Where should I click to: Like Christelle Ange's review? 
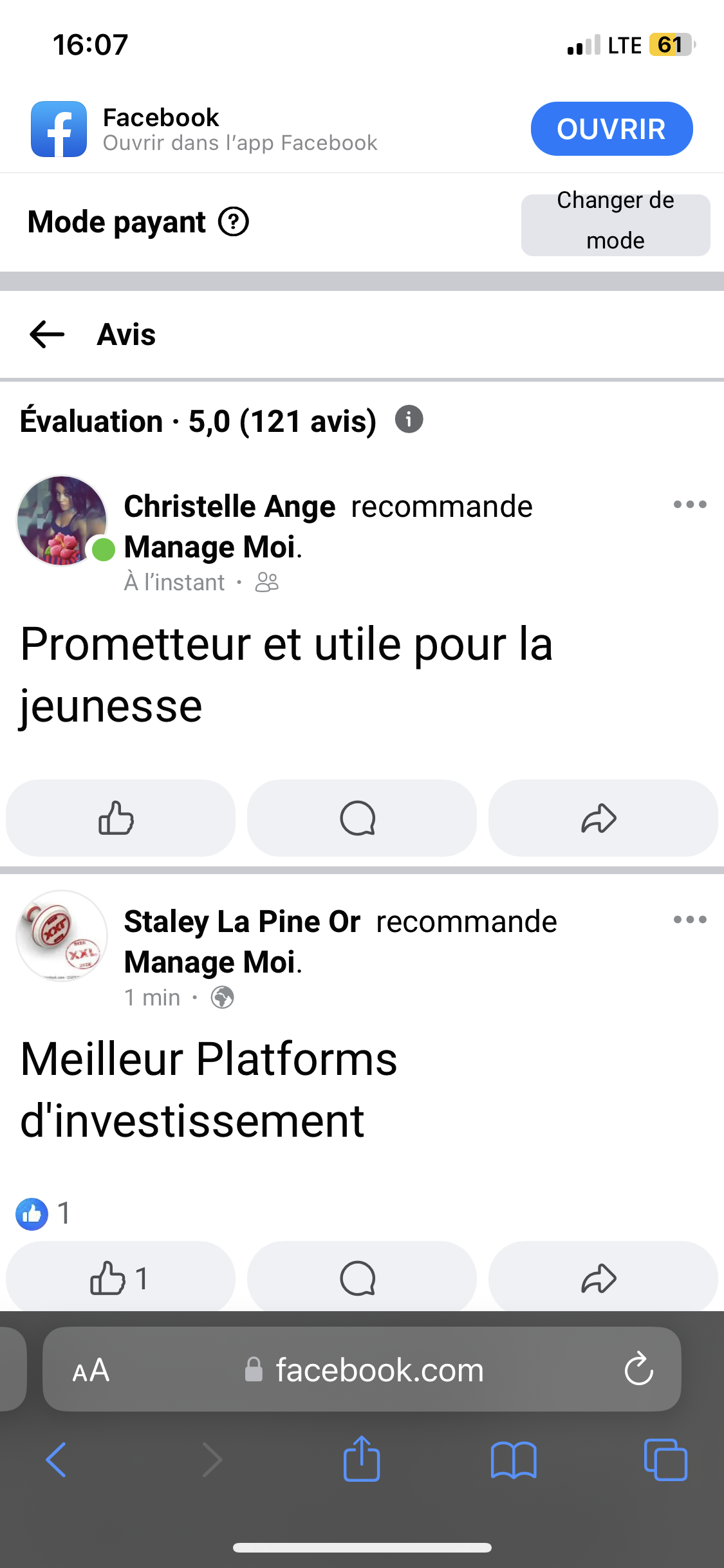tap(120, 818)
